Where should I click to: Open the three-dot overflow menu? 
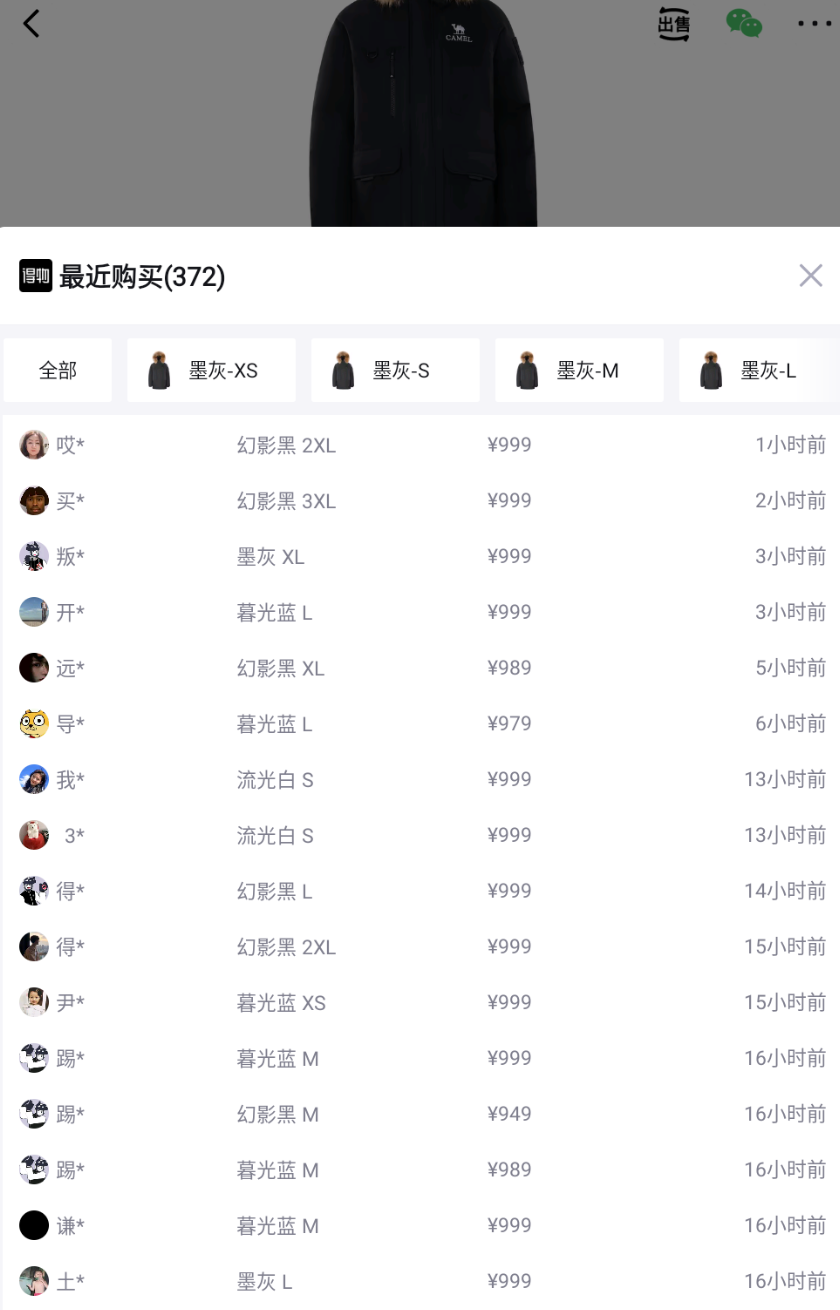pos(814,24)
